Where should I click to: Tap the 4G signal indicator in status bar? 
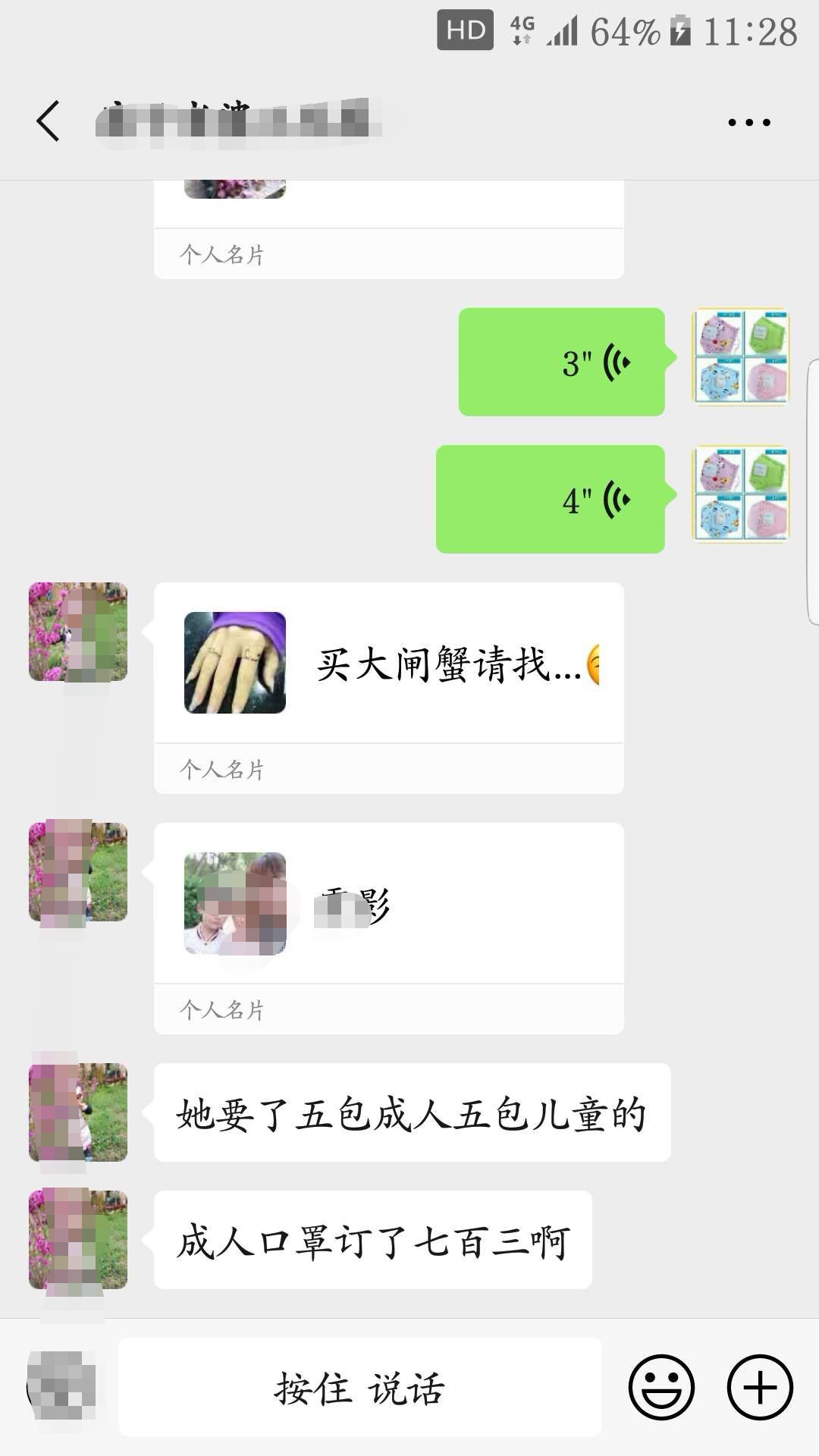click(x=523, y=32)
